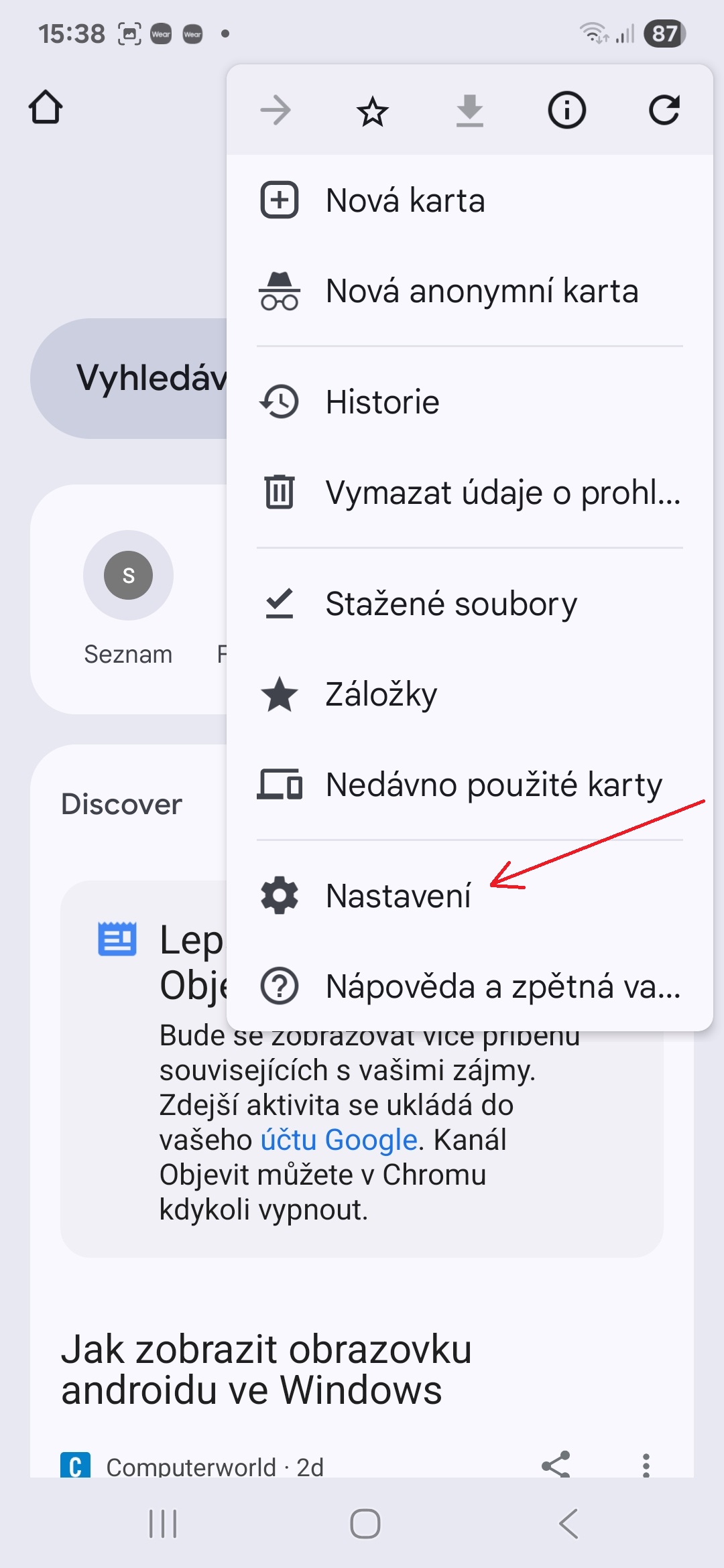Image resolution: width=724 pixels, height=1568 pixels.
Task: Open Historie
Action: click(382, 402)
